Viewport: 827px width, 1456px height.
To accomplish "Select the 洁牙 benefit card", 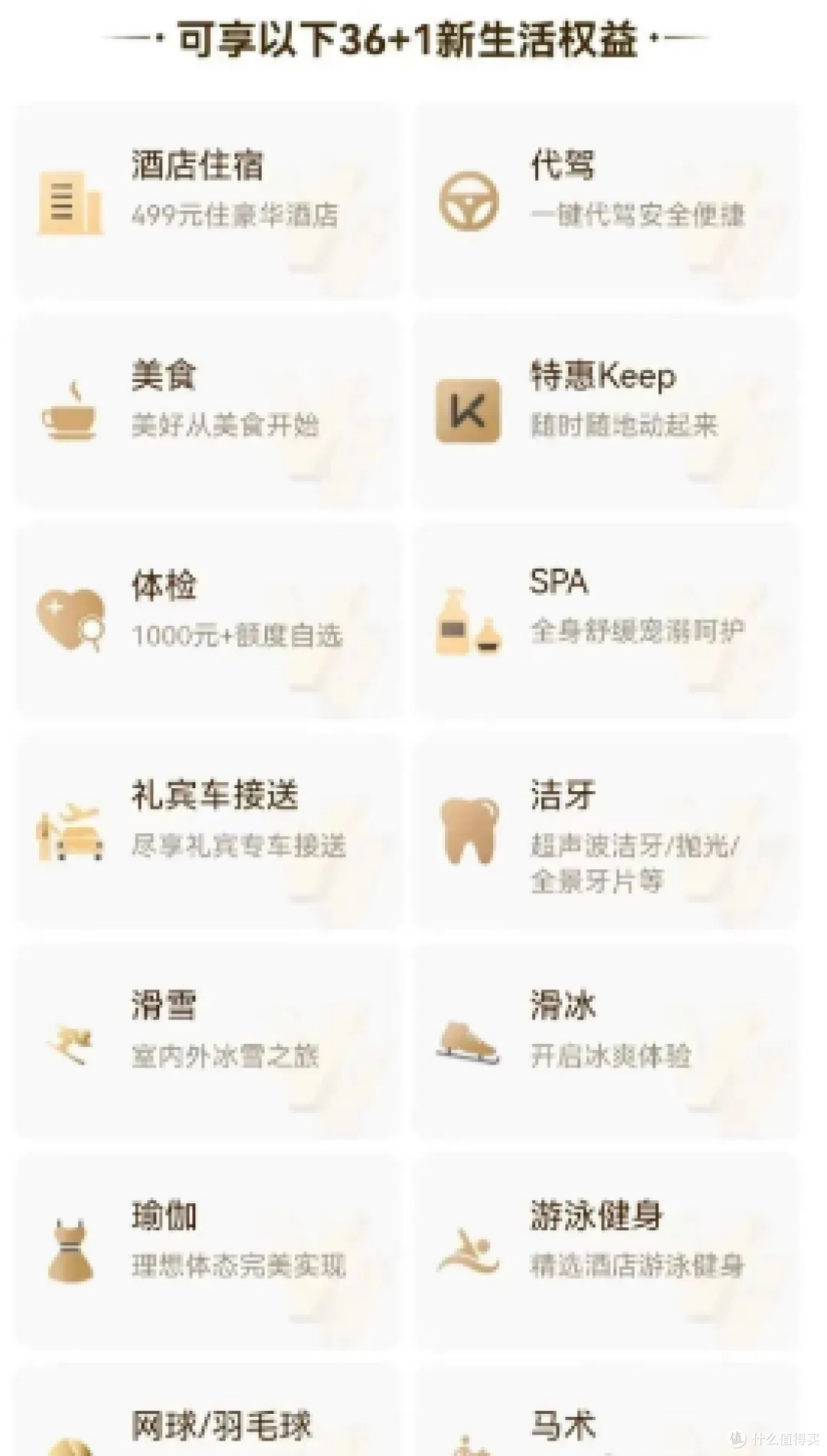I will click(606, 831).
